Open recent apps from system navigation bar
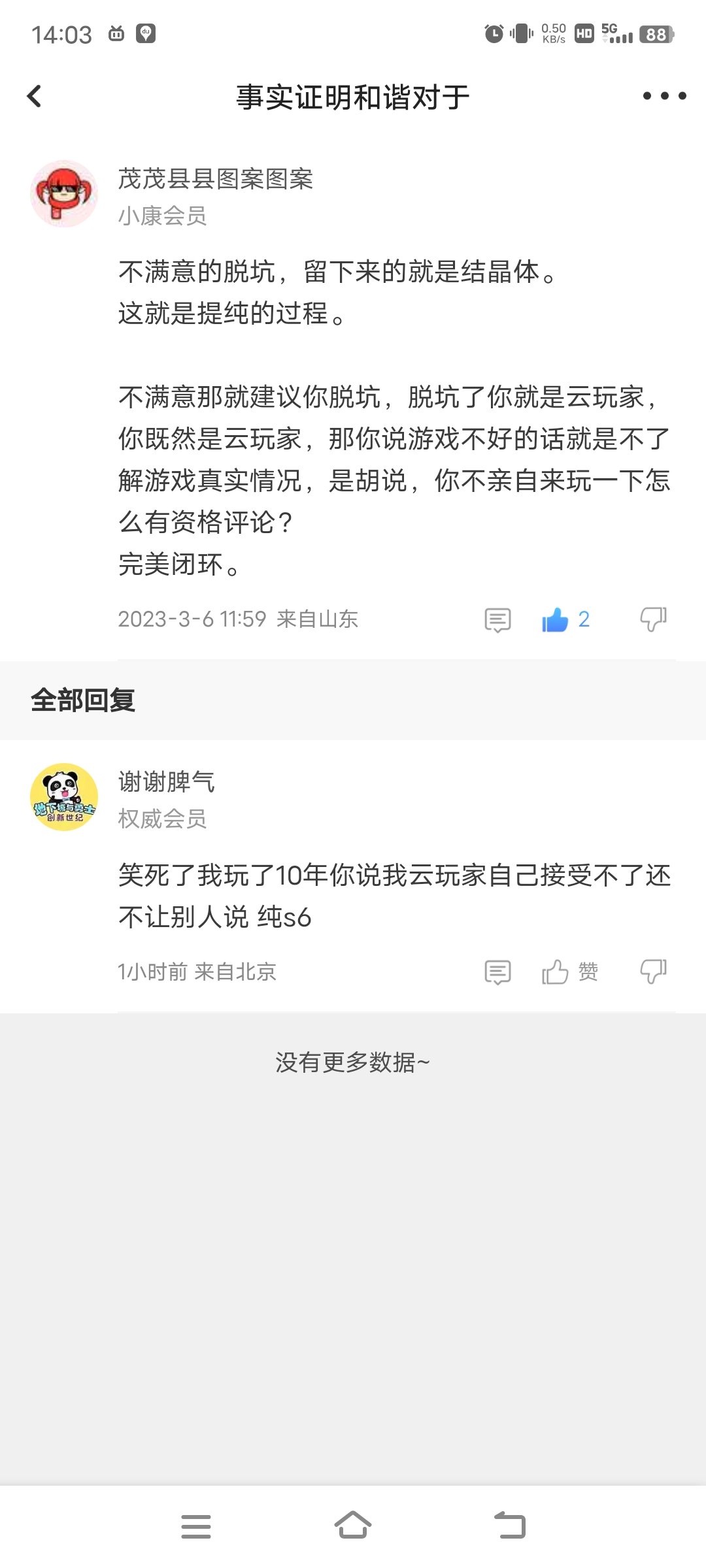 click(x=196, y=1526)
